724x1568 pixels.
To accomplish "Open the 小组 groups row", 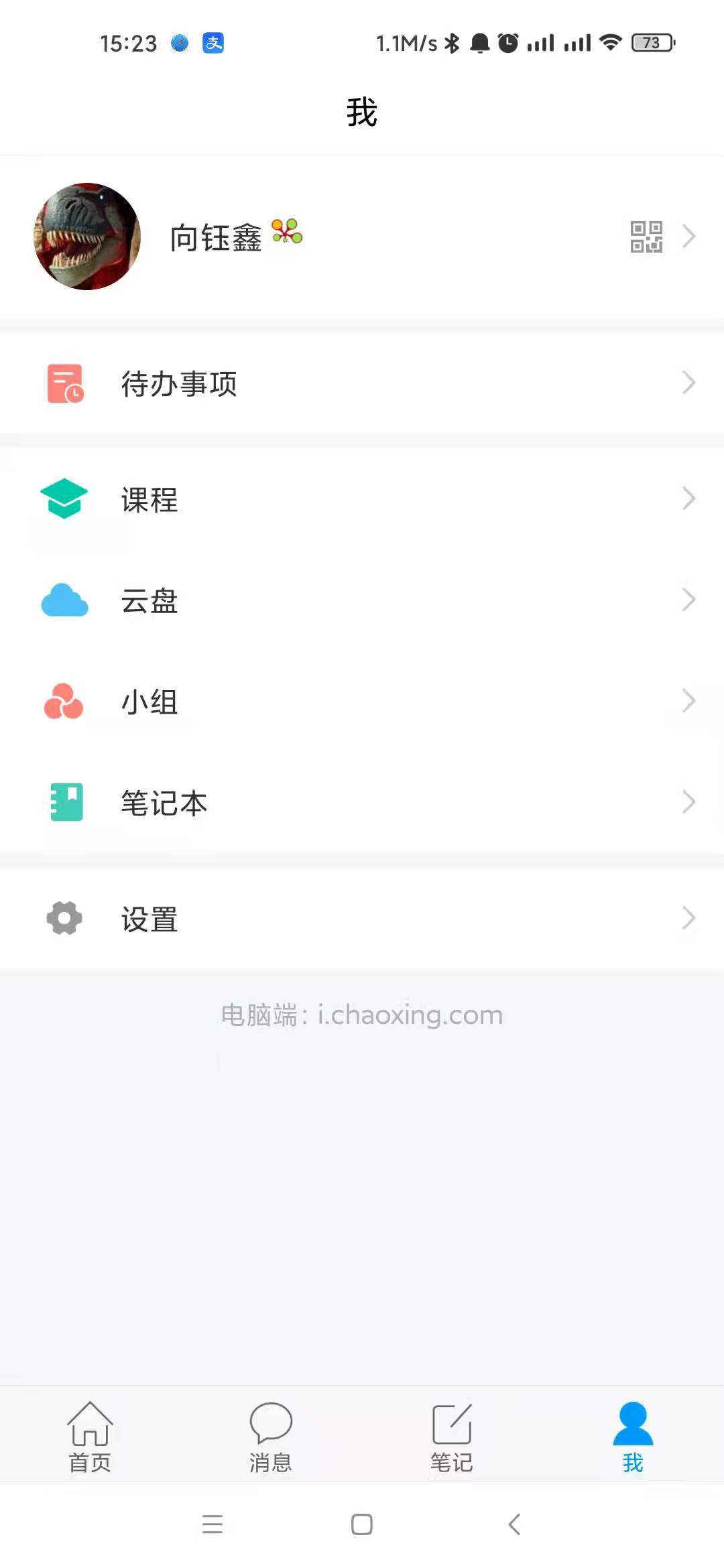I will click(362, 702).
